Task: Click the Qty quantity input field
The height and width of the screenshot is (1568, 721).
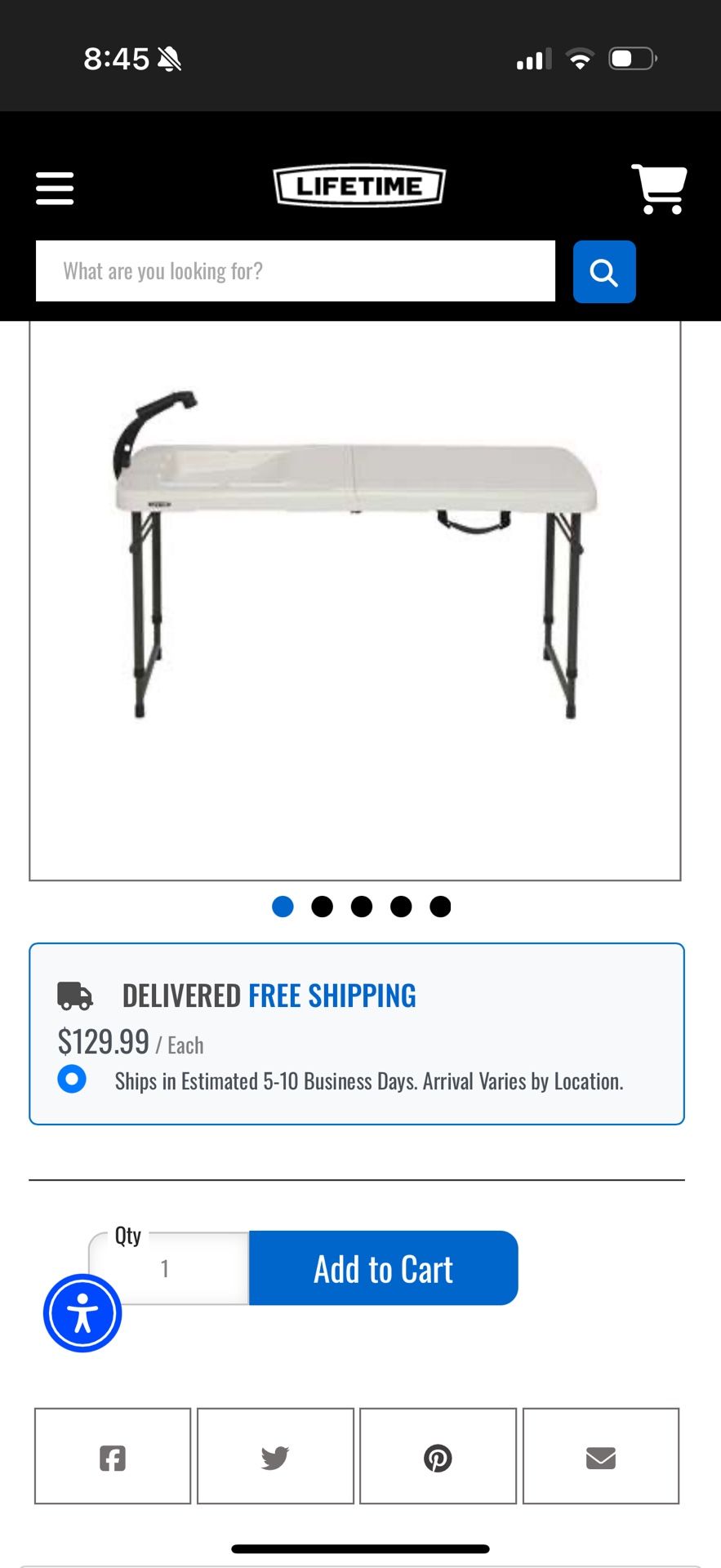Action: click(166, 1267)
